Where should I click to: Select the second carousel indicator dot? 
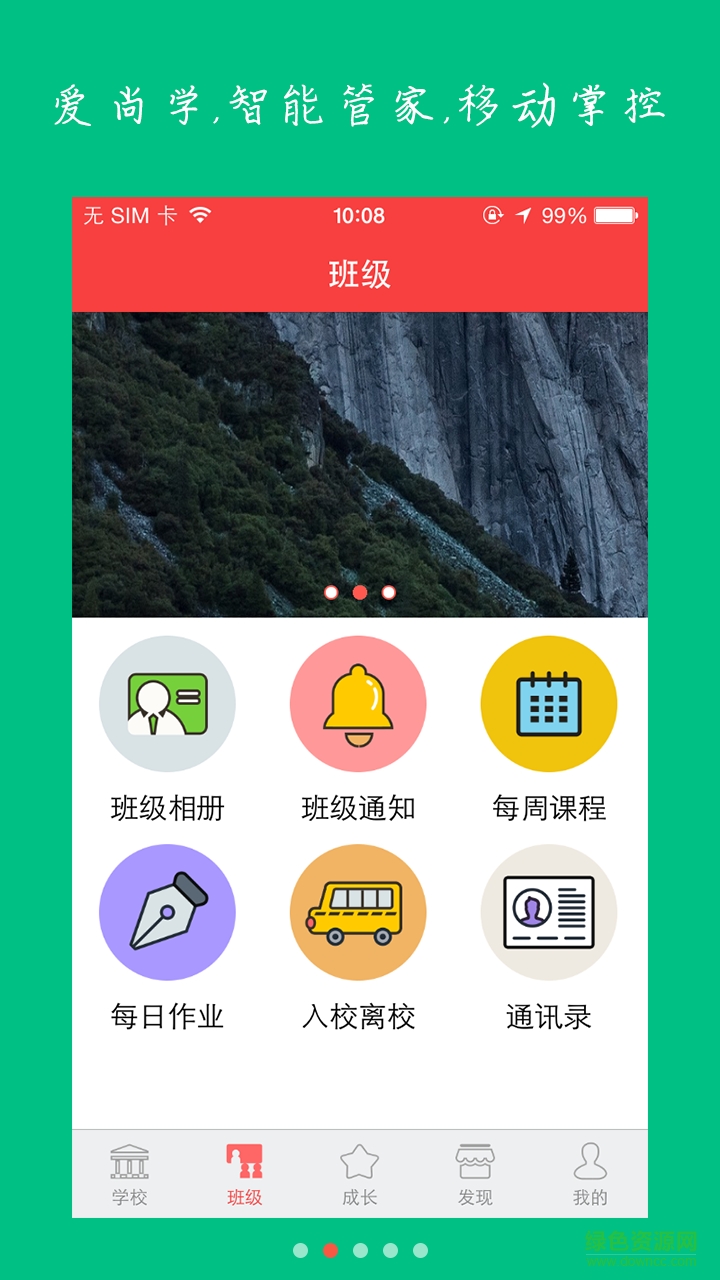pos(359,592)
